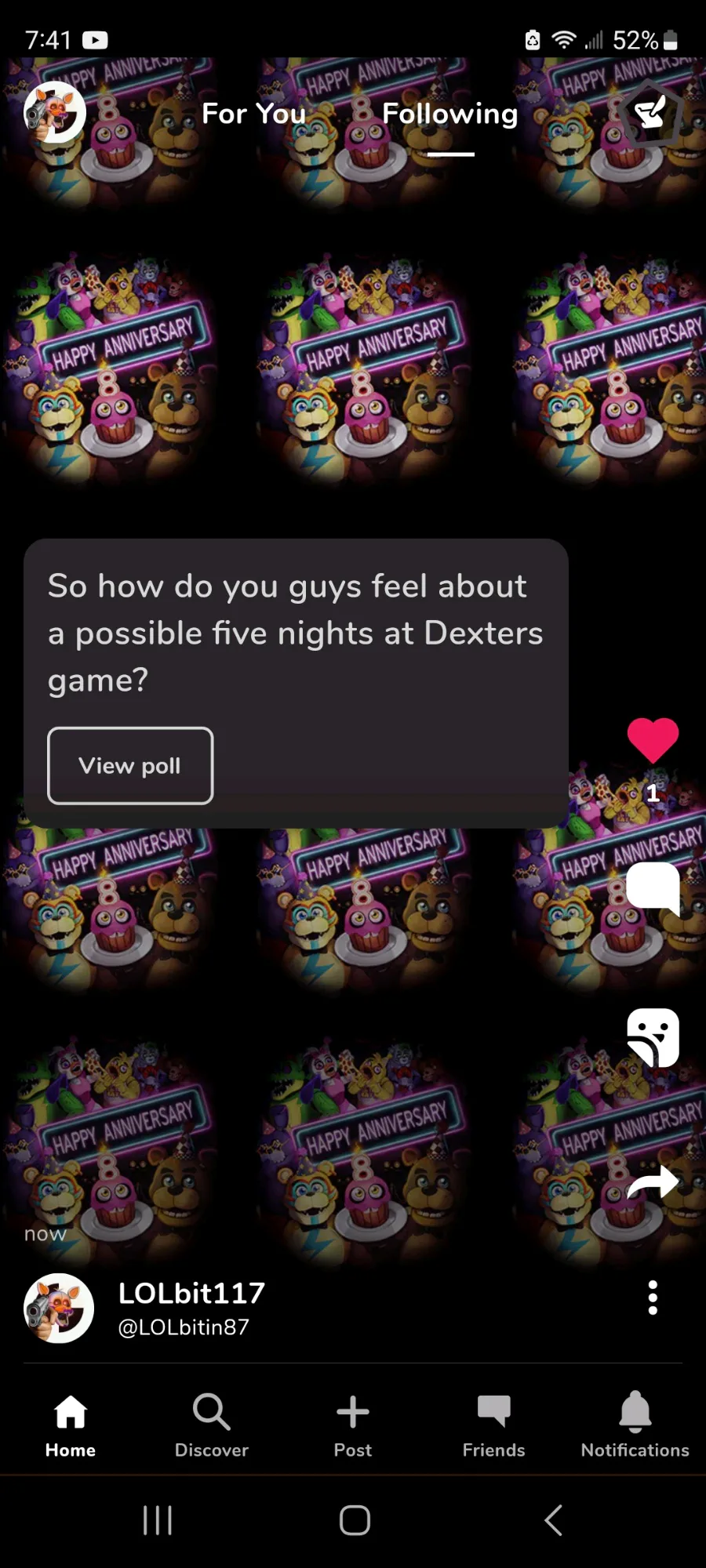
Task: Open the pentagon icon at top right
Action: coord(650,114)
